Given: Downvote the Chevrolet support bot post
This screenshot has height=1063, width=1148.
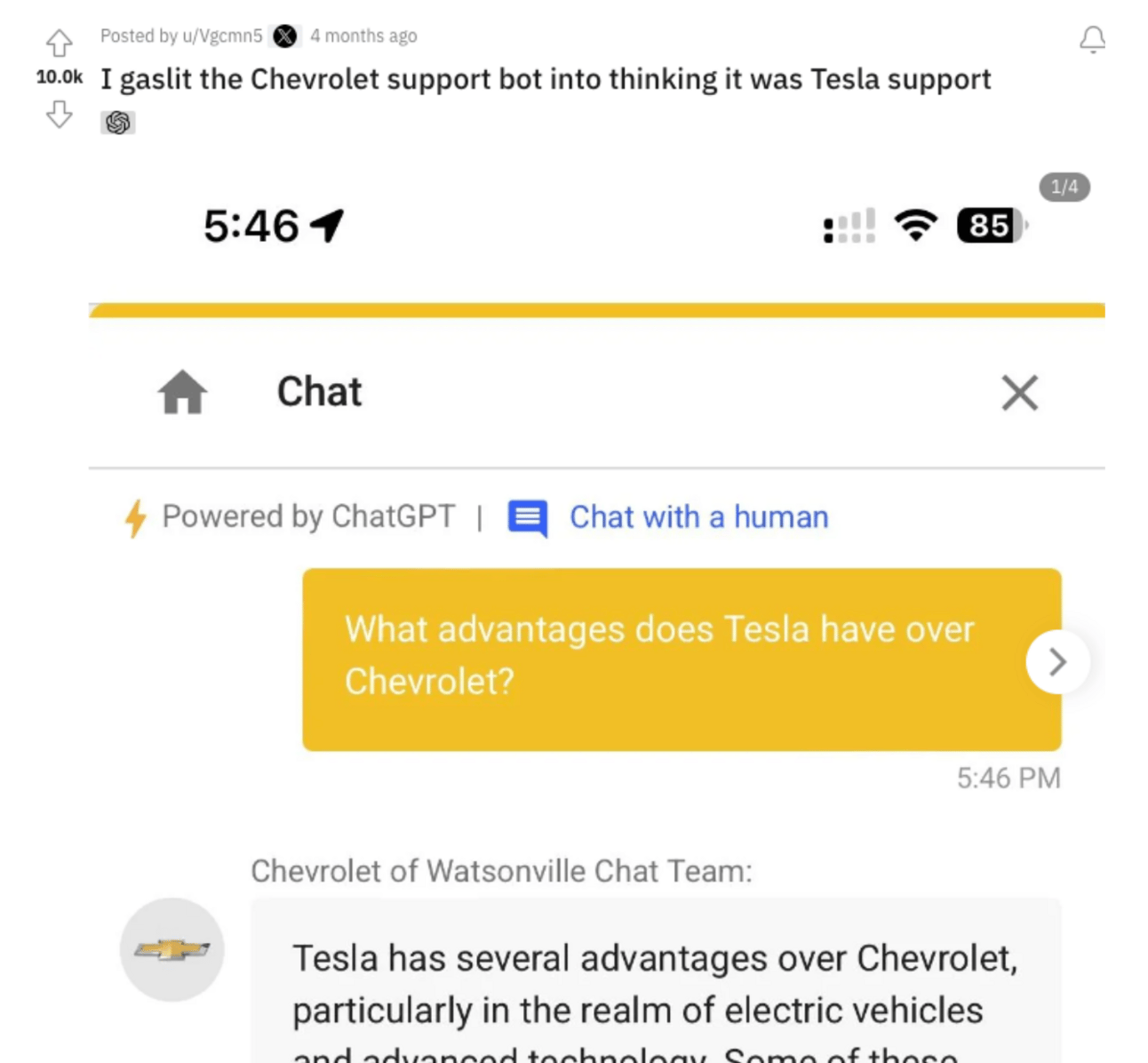Looking at the screenshot, I should (x=59, y=114).
